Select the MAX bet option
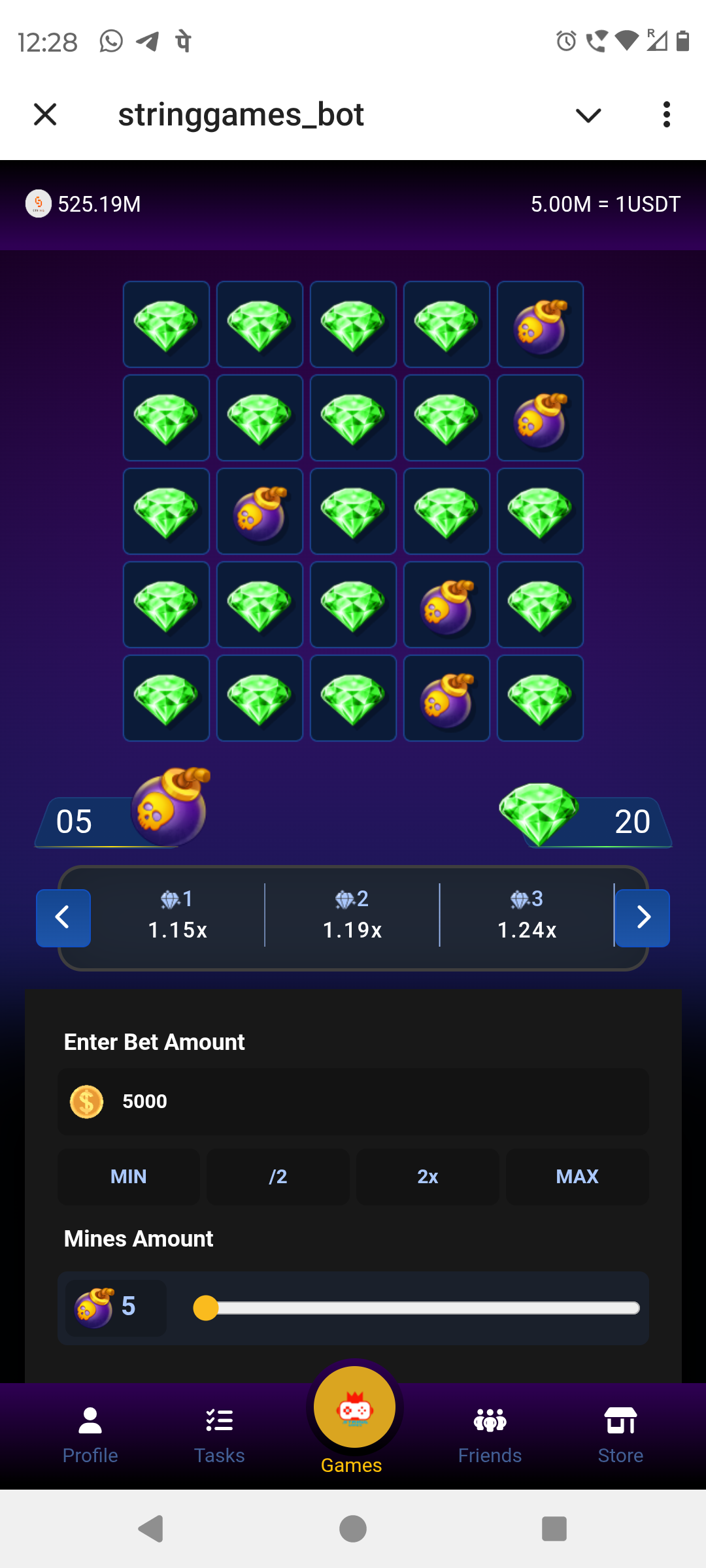 (x=577, y=1177)
